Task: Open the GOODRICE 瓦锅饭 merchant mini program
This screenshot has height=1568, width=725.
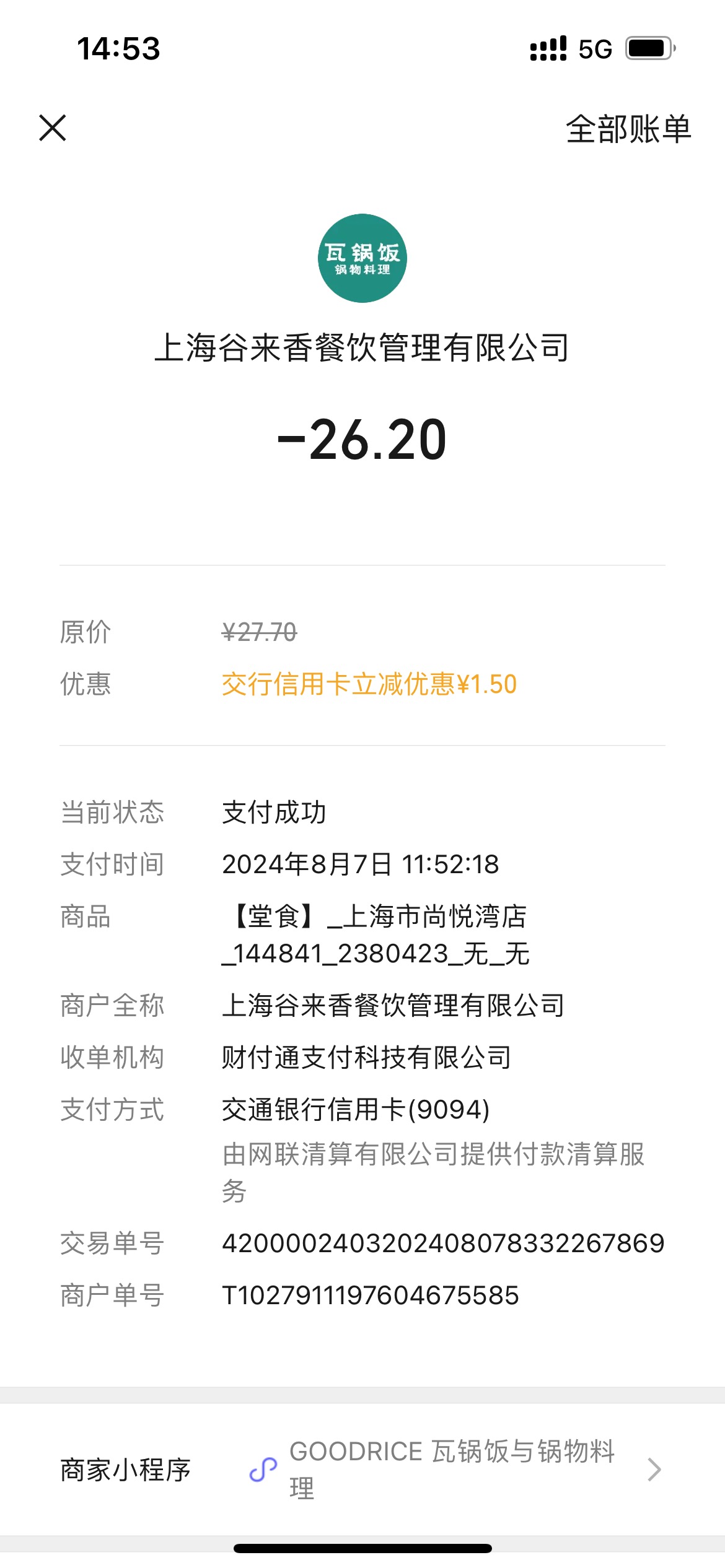Action: point(362,1469)
